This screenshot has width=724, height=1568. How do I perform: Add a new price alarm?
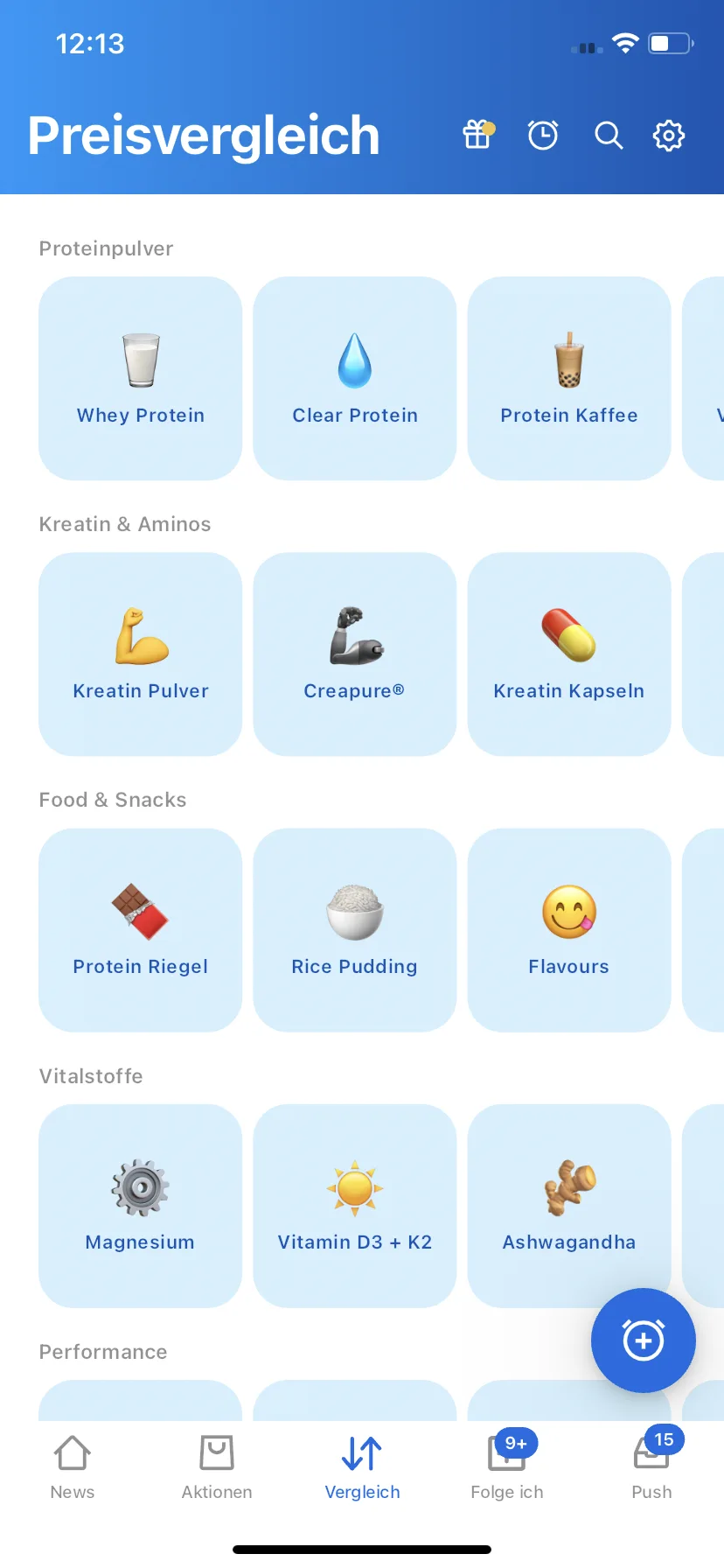(x=643, y=1340)
